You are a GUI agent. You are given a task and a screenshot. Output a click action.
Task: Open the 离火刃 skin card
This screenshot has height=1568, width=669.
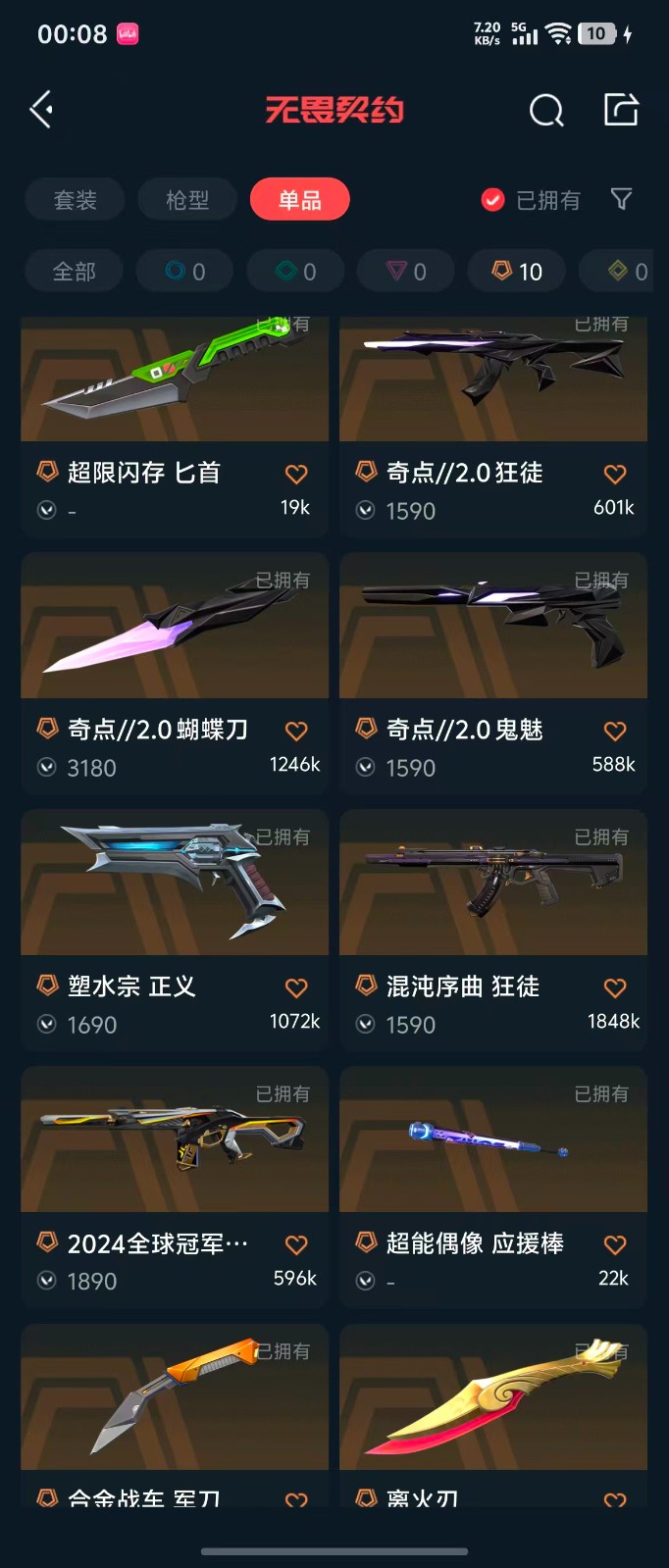click(492, 1402)
